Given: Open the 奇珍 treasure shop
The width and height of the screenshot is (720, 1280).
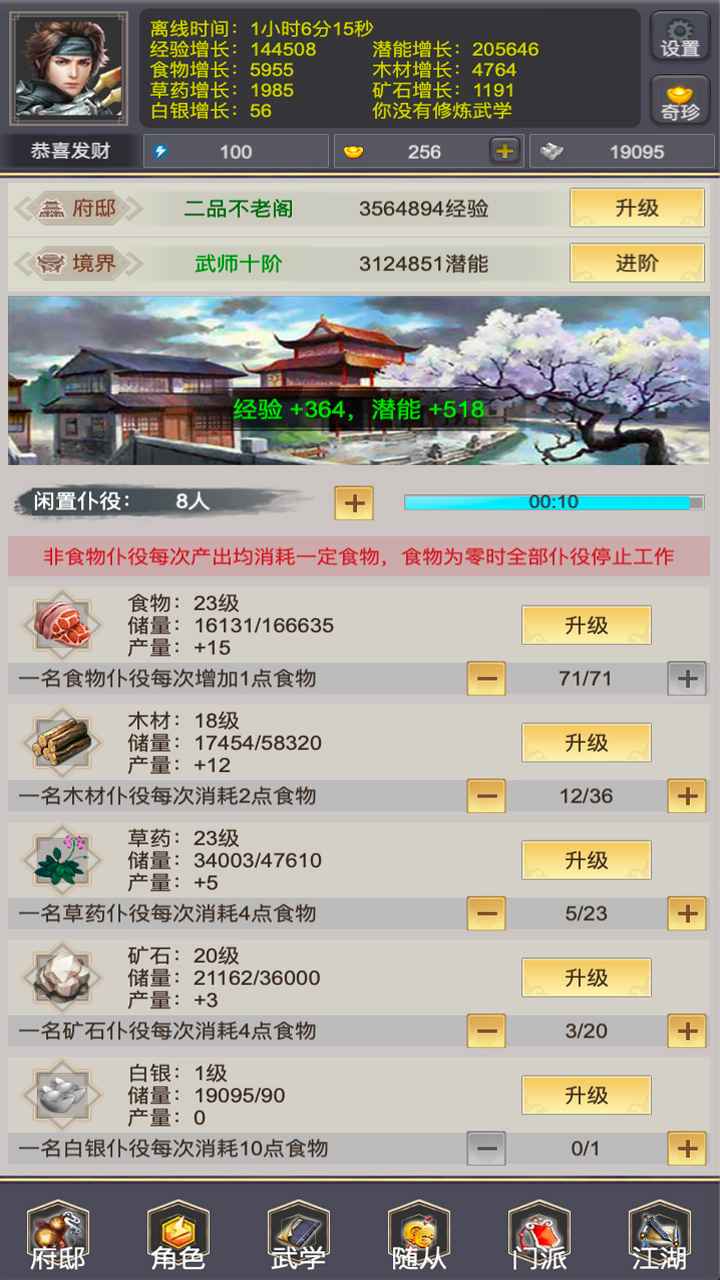Looking at the screenshot, I should tap(680, 100).
